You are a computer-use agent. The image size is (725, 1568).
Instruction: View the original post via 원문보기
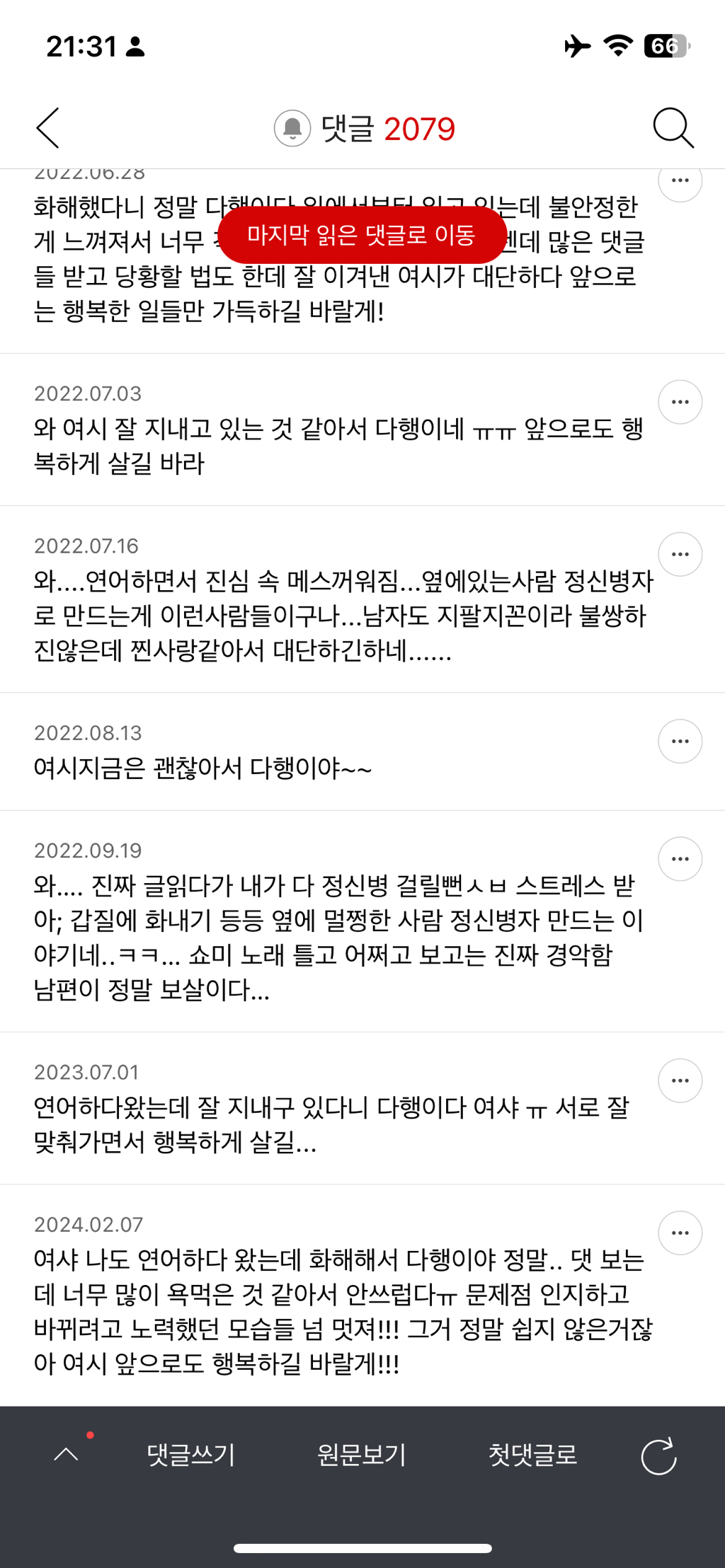362,1455
